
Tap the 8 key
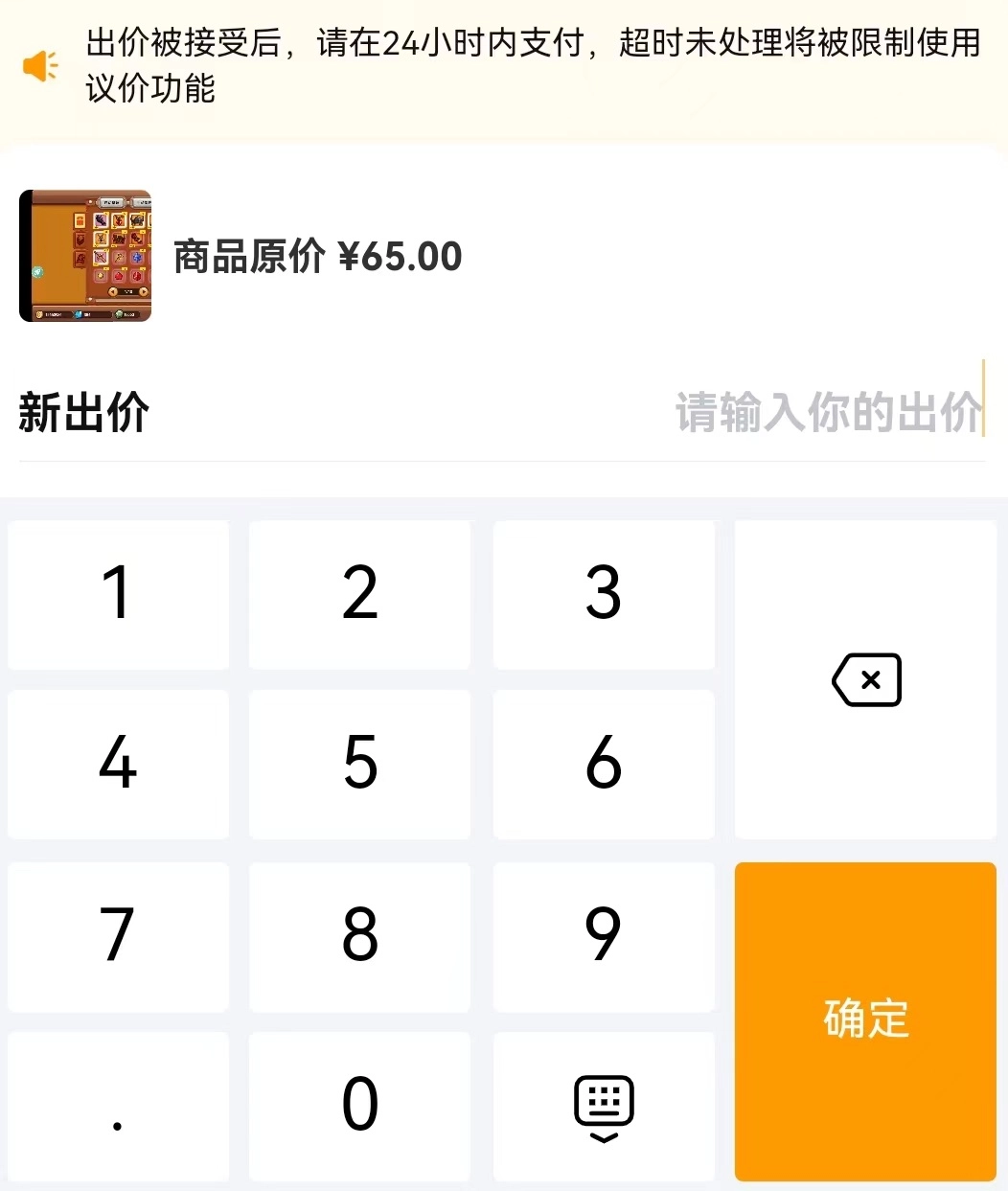[x=359, y=935]
